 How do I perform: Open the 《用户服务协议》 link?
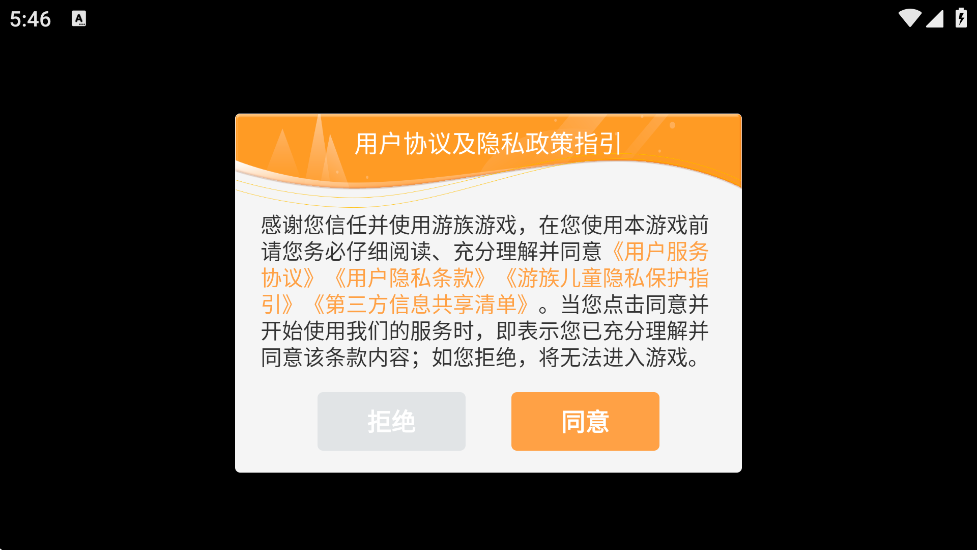click(x=660, y=252)
